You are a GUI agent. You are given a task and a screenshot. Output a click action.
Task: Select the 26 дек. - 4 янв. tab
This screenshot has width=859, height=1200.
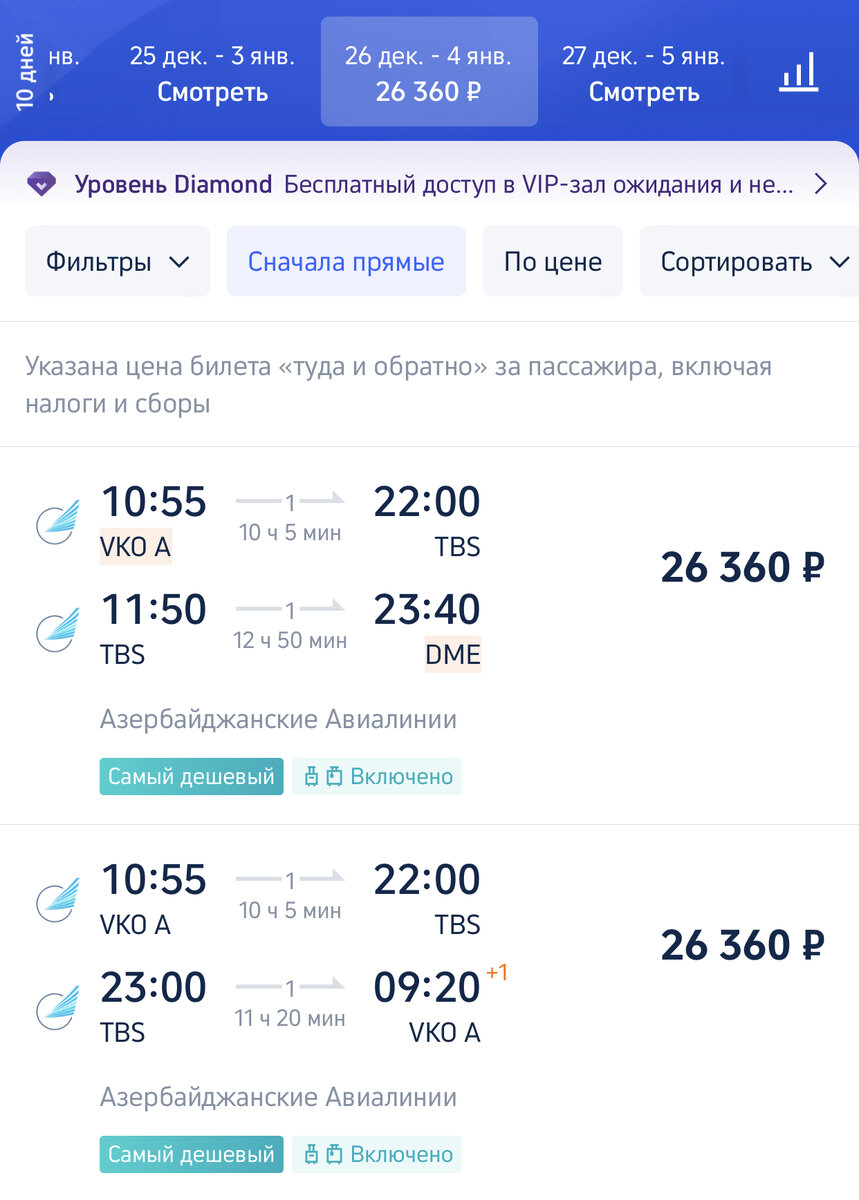(429, 71)
